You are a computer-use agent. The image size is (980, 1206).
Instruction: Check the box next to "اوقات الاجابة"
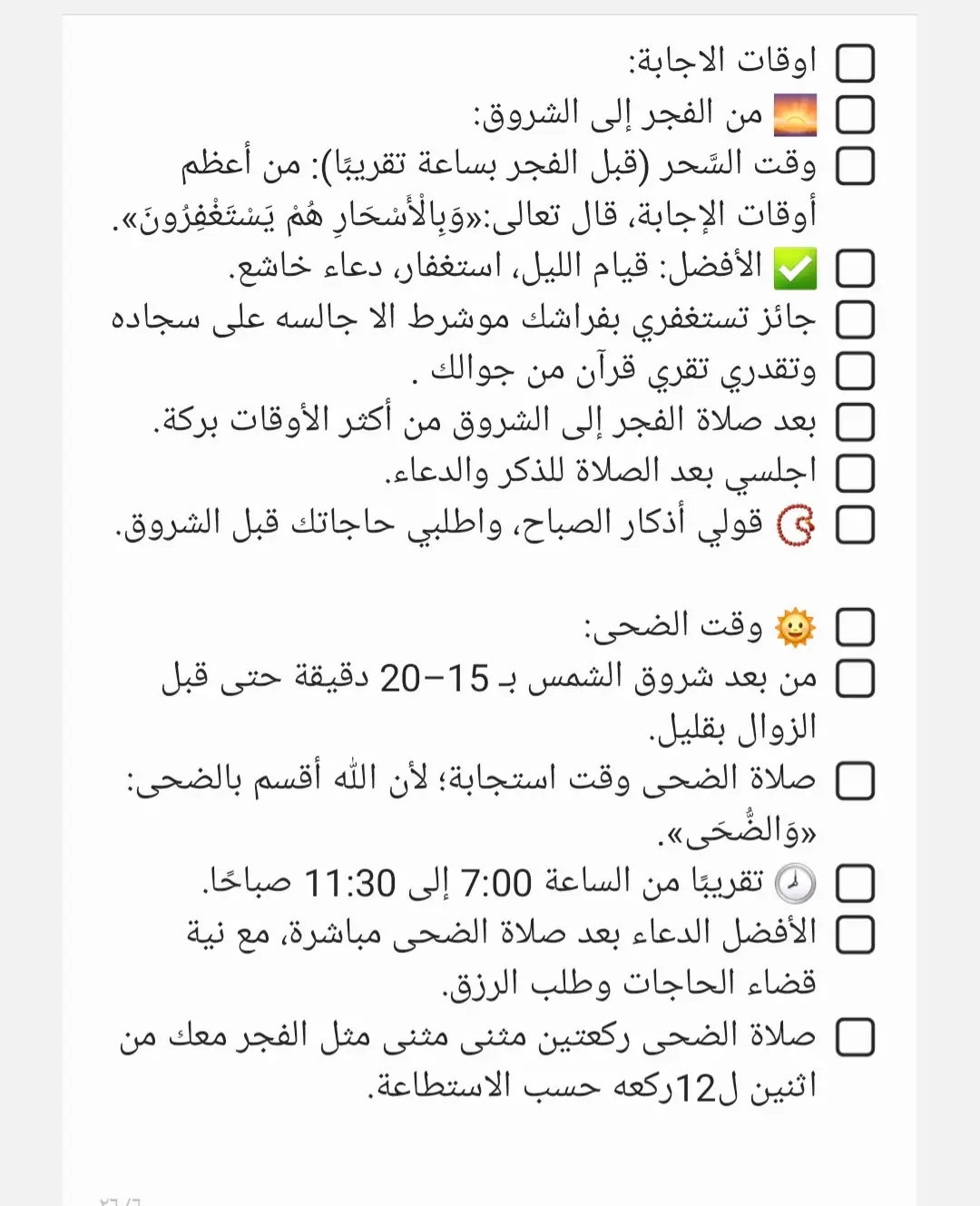click(x=854, y=64)
